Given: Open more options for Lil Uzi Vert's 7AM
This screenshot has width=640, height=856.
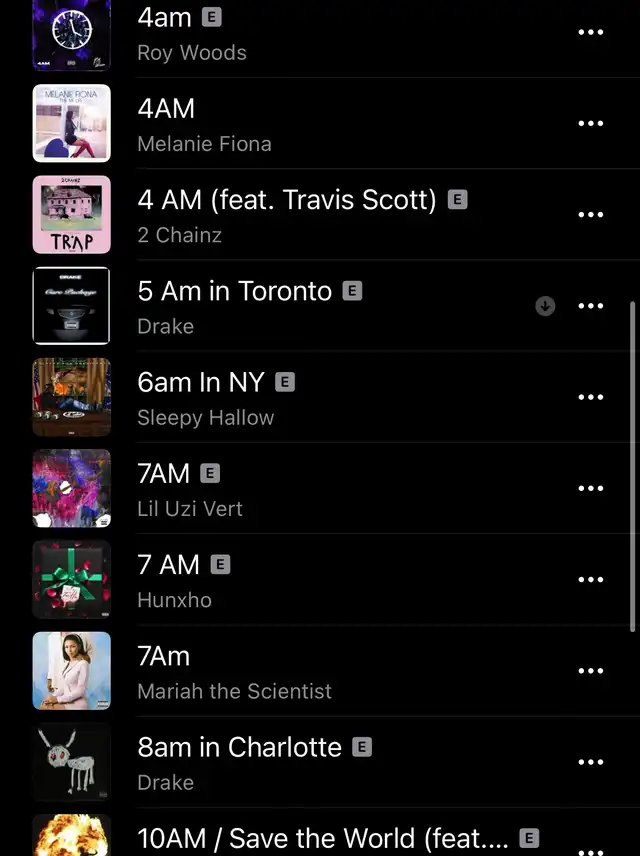Looking at the screenshot, I should pos(591,488).
